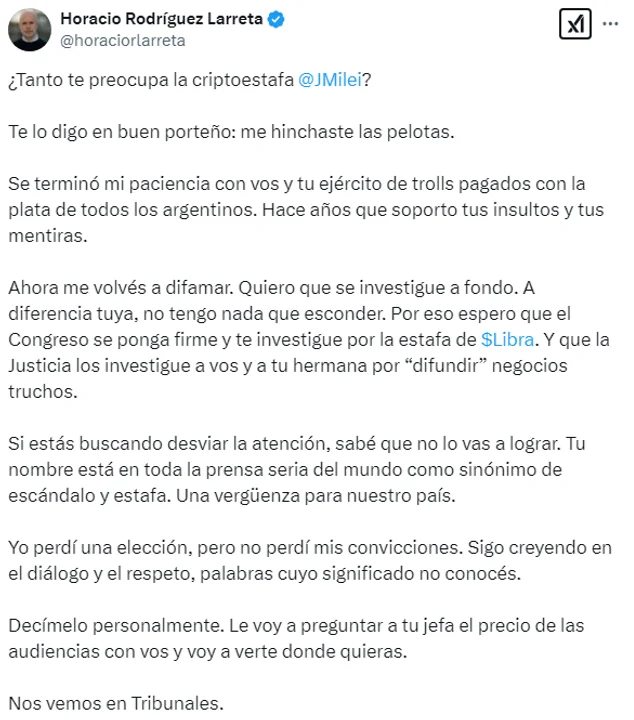Open Horacio Rodríguez Larreta's profile picture
Image resolution: width=634 pixels, height=720 pixels.
click(x=30, y=29)
